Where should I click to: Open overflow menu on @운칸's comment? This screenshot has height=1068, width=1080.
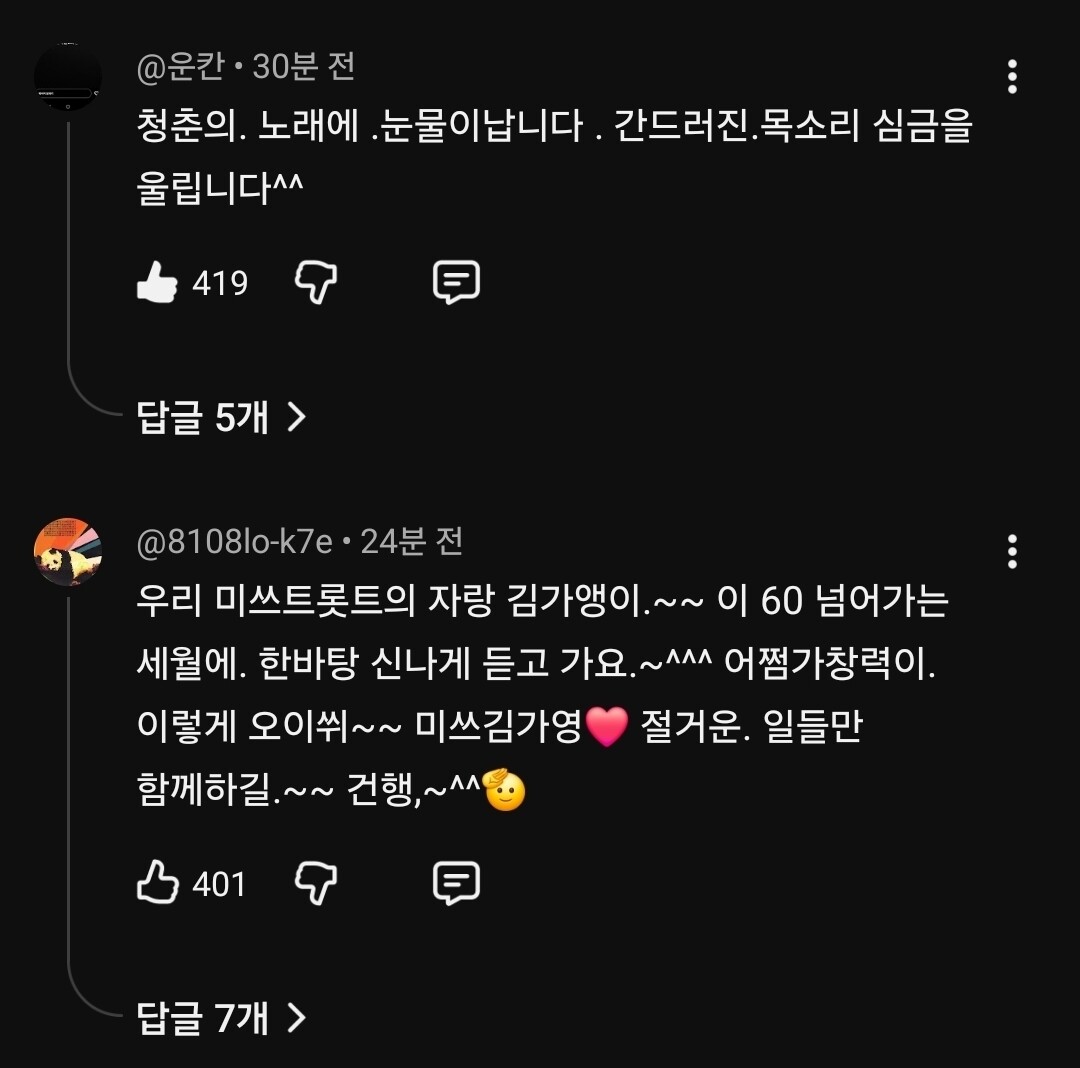[x=1012, y=76]
